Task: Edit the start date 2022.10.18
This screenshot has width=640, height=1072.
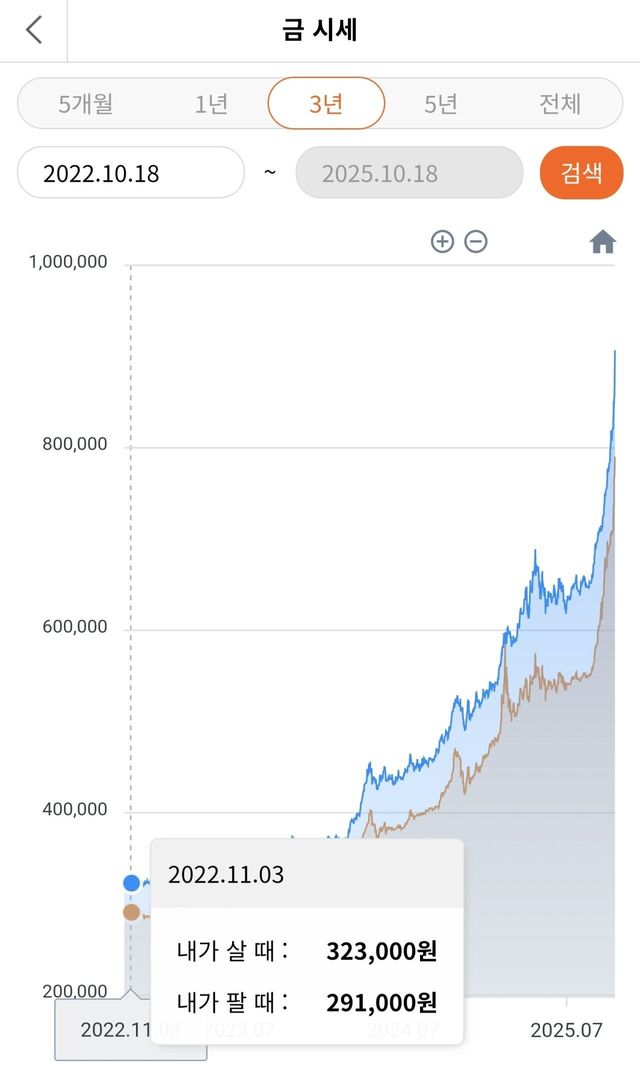Action: tap(130, 173)
